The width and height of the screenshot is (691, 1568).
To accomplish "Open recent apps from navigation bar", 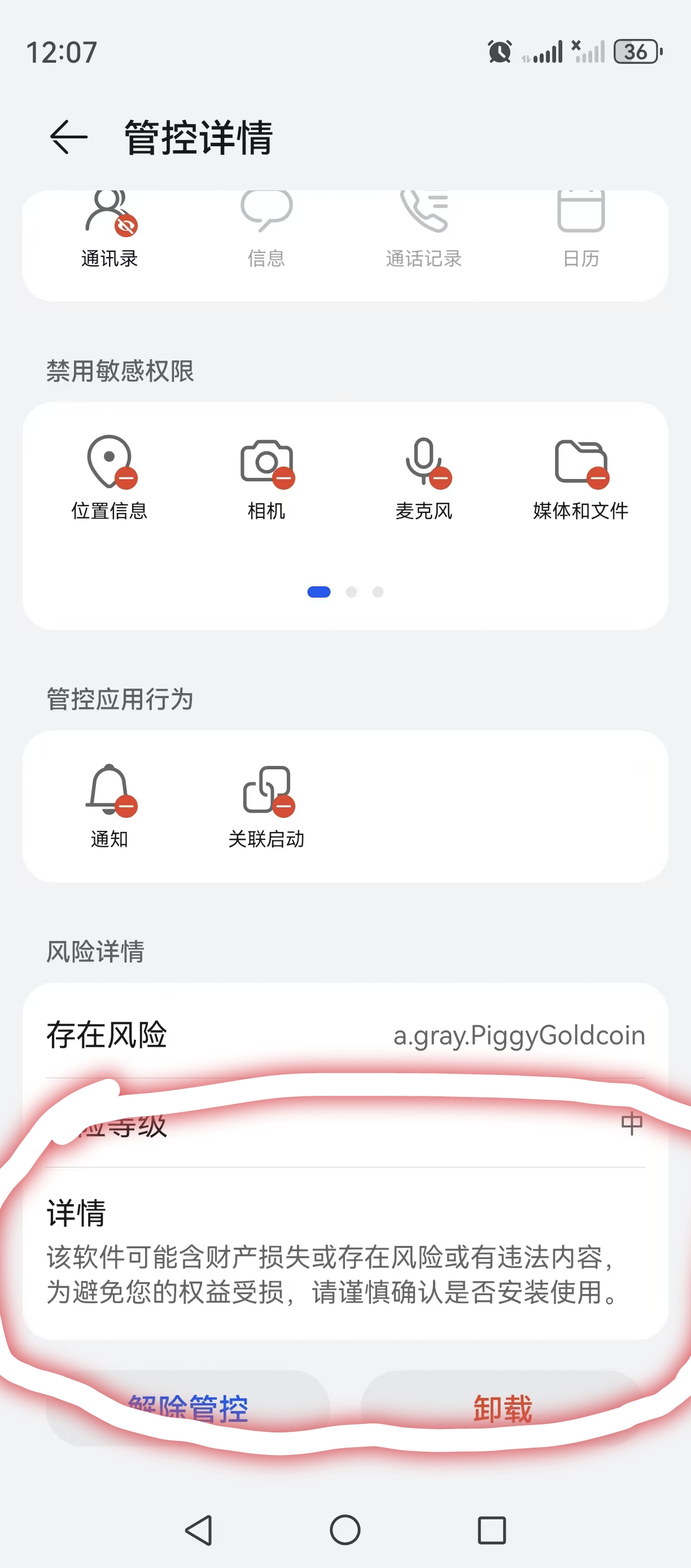I will (492, 1530).
